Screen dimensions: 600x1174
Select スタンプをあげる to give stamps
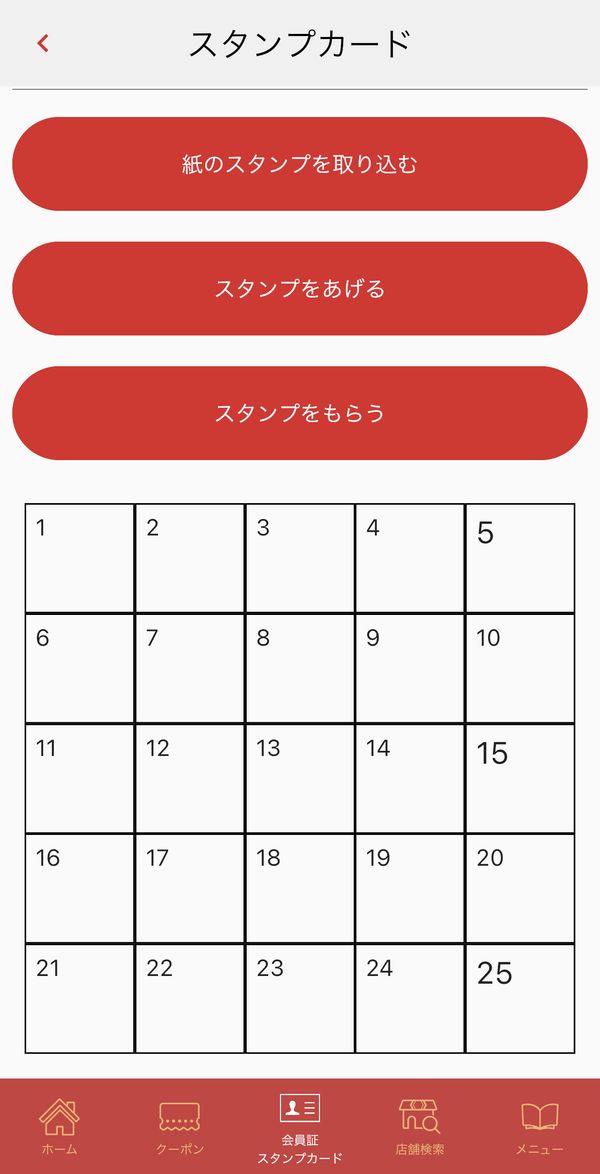[300, 288]
